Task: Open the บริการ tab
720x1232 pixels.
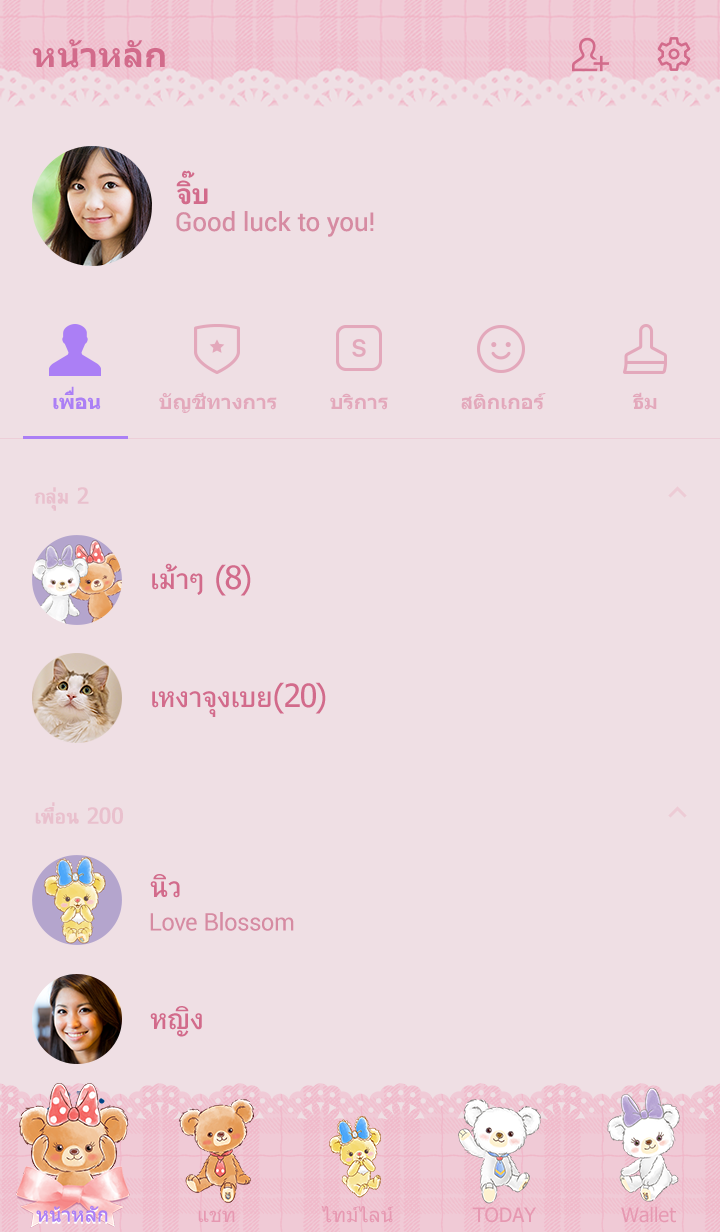Action: (359, 370)
